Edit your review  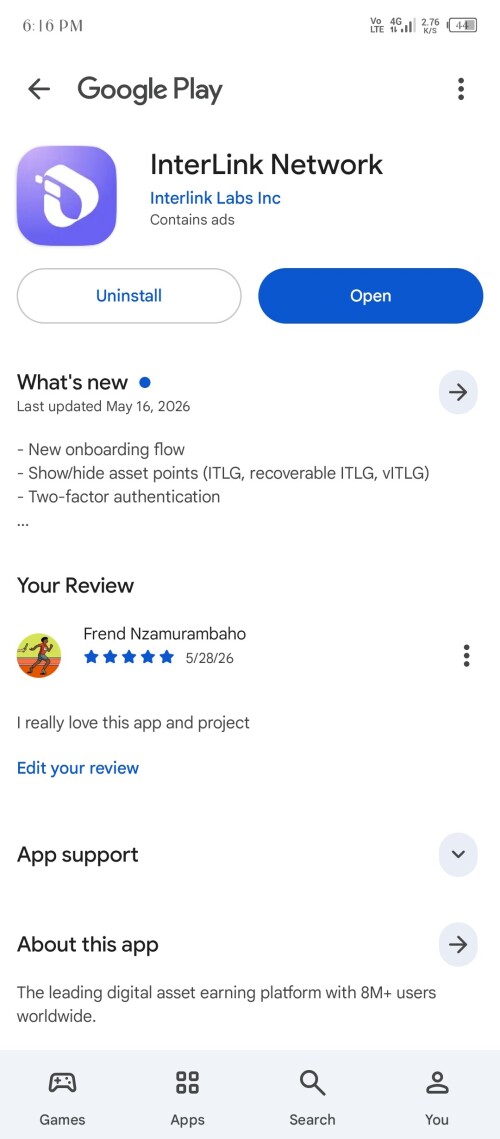78,768
